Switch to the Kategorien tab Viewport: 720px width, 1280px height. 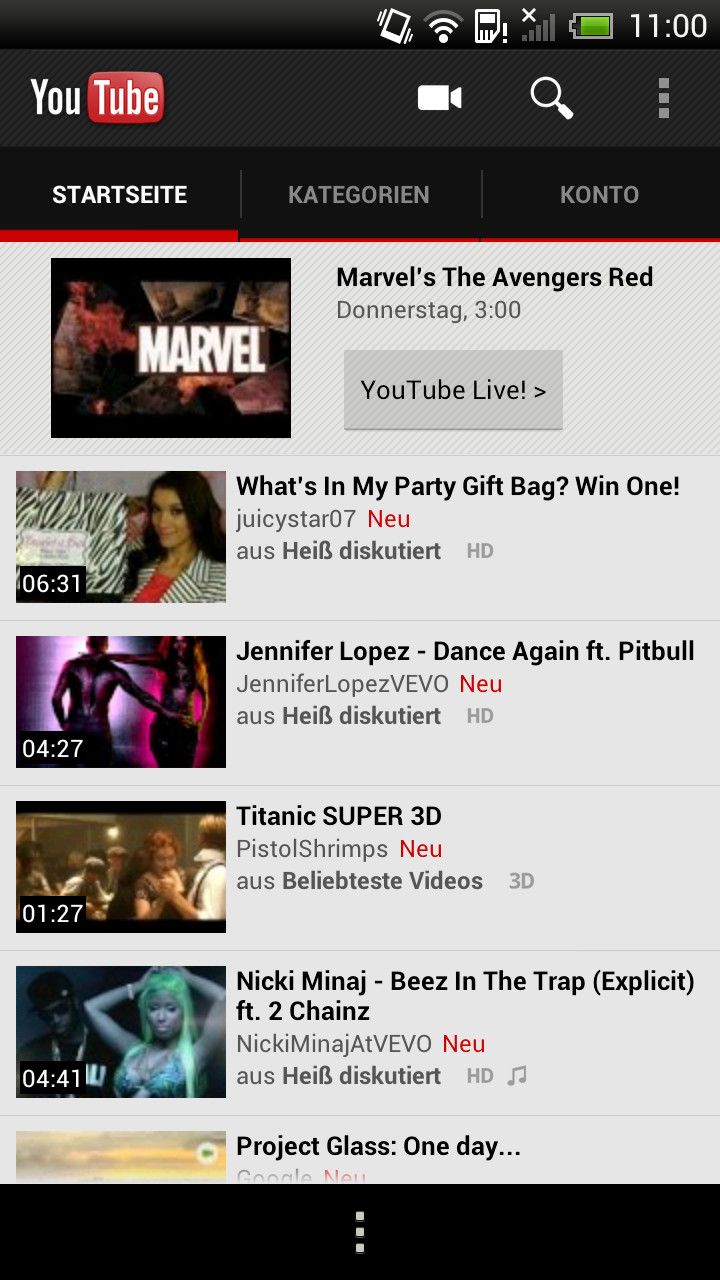tap(359, 195)
